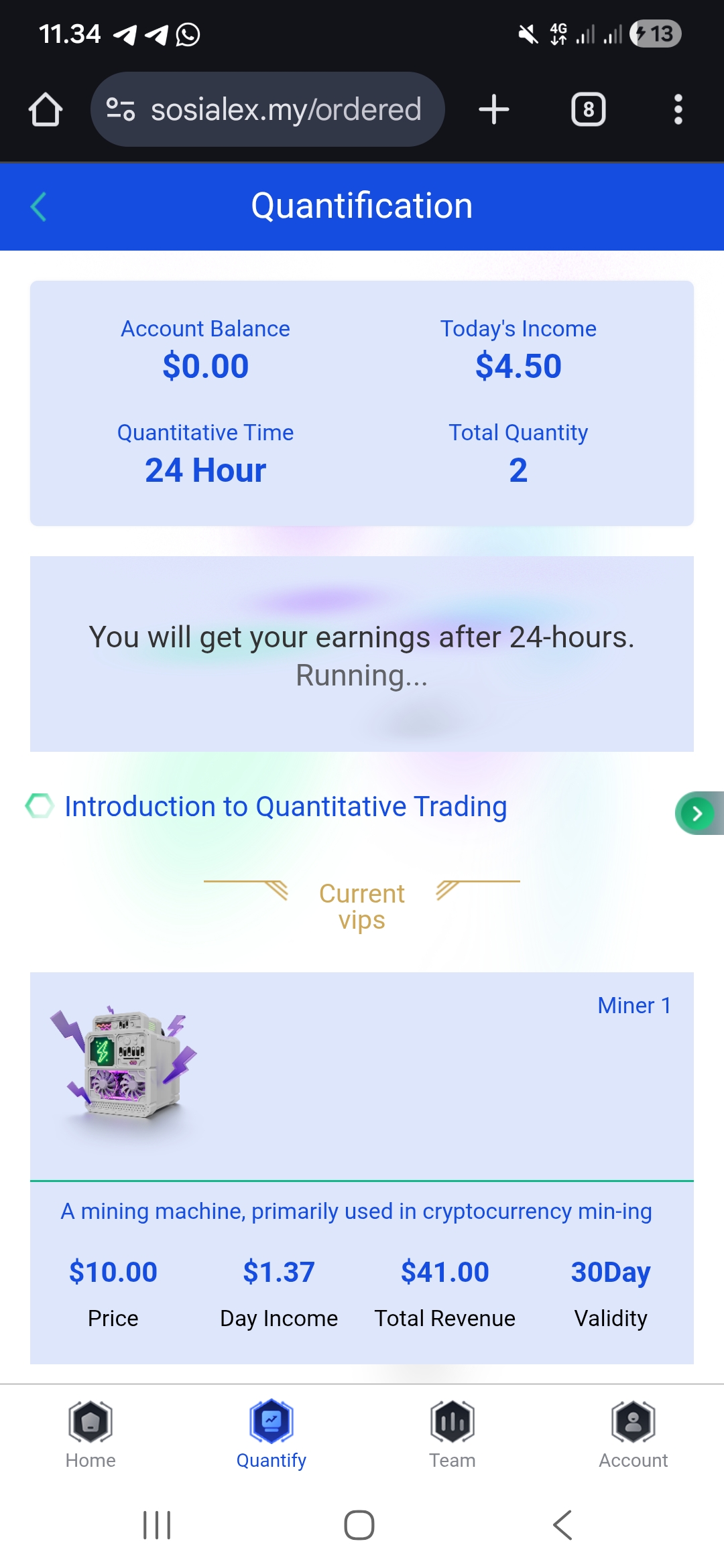Open the browser home page
Screen dimensions: 724x1568
point(46,109)
